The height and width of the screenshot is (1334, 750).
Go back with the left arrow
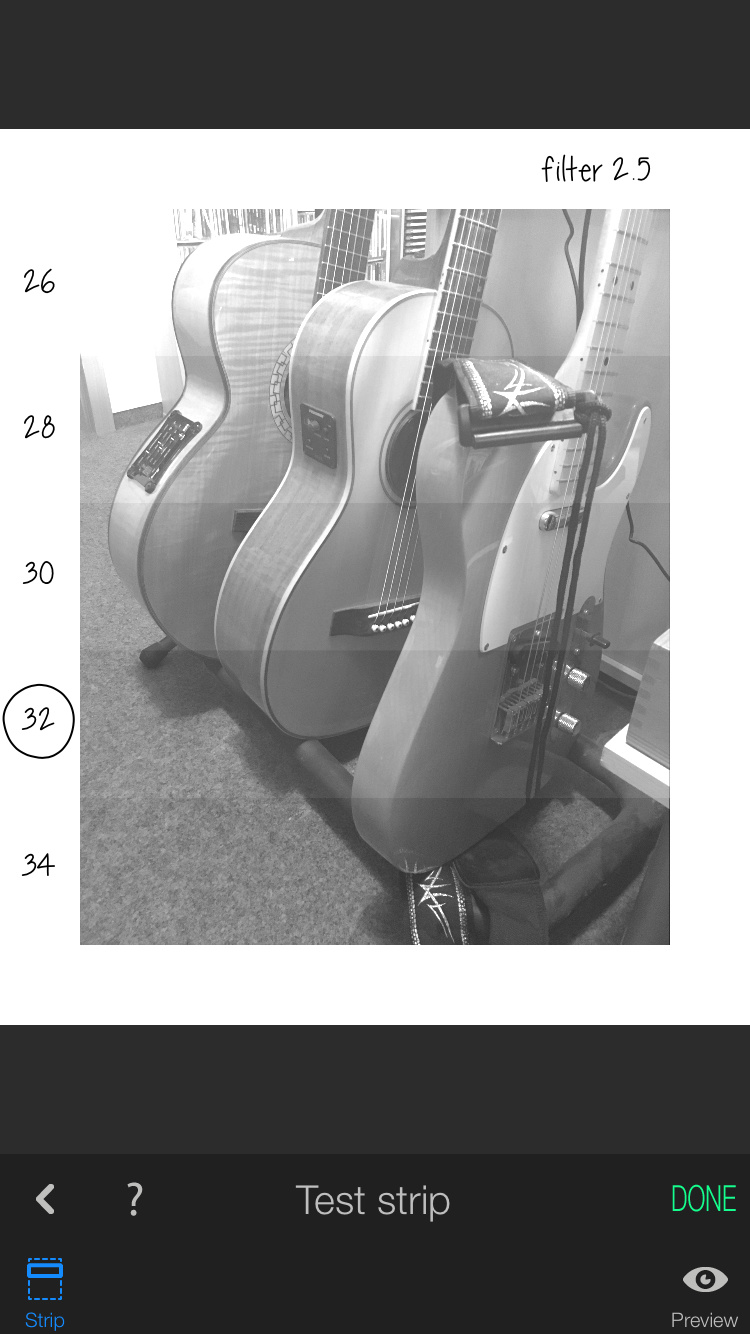tap(46, 1199)
